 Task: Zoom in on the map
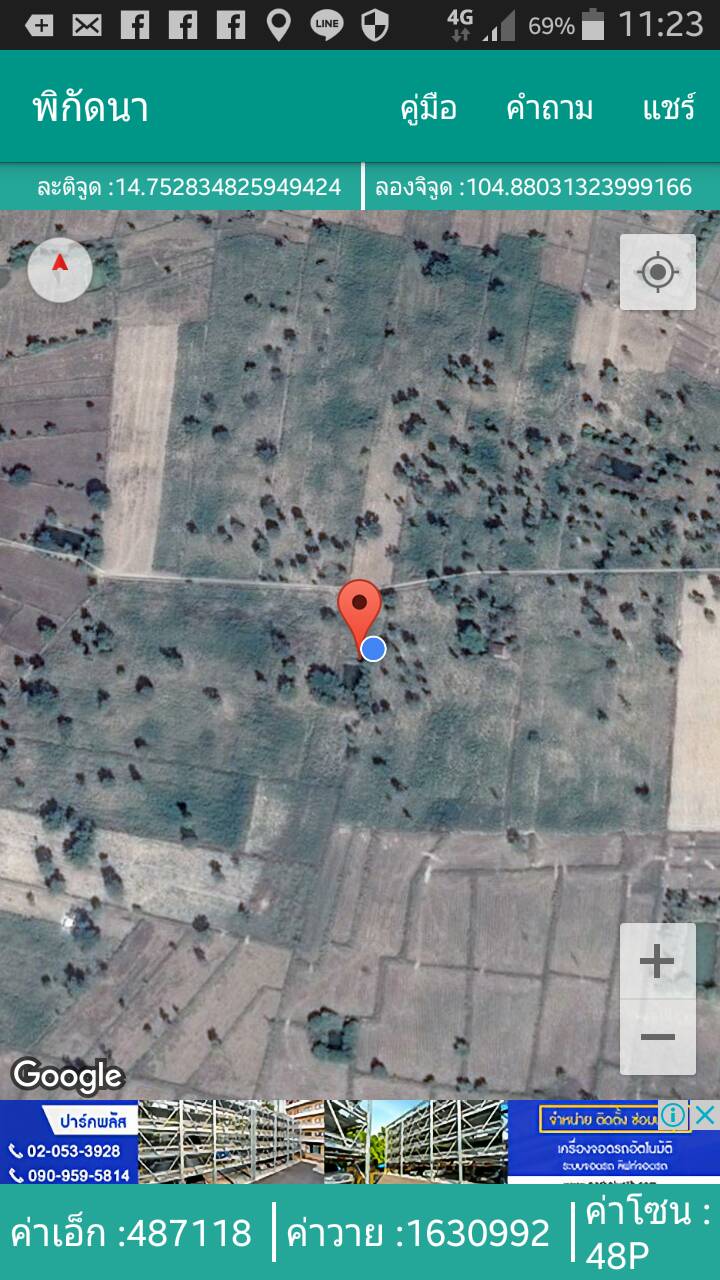click(x=657, y=962)
